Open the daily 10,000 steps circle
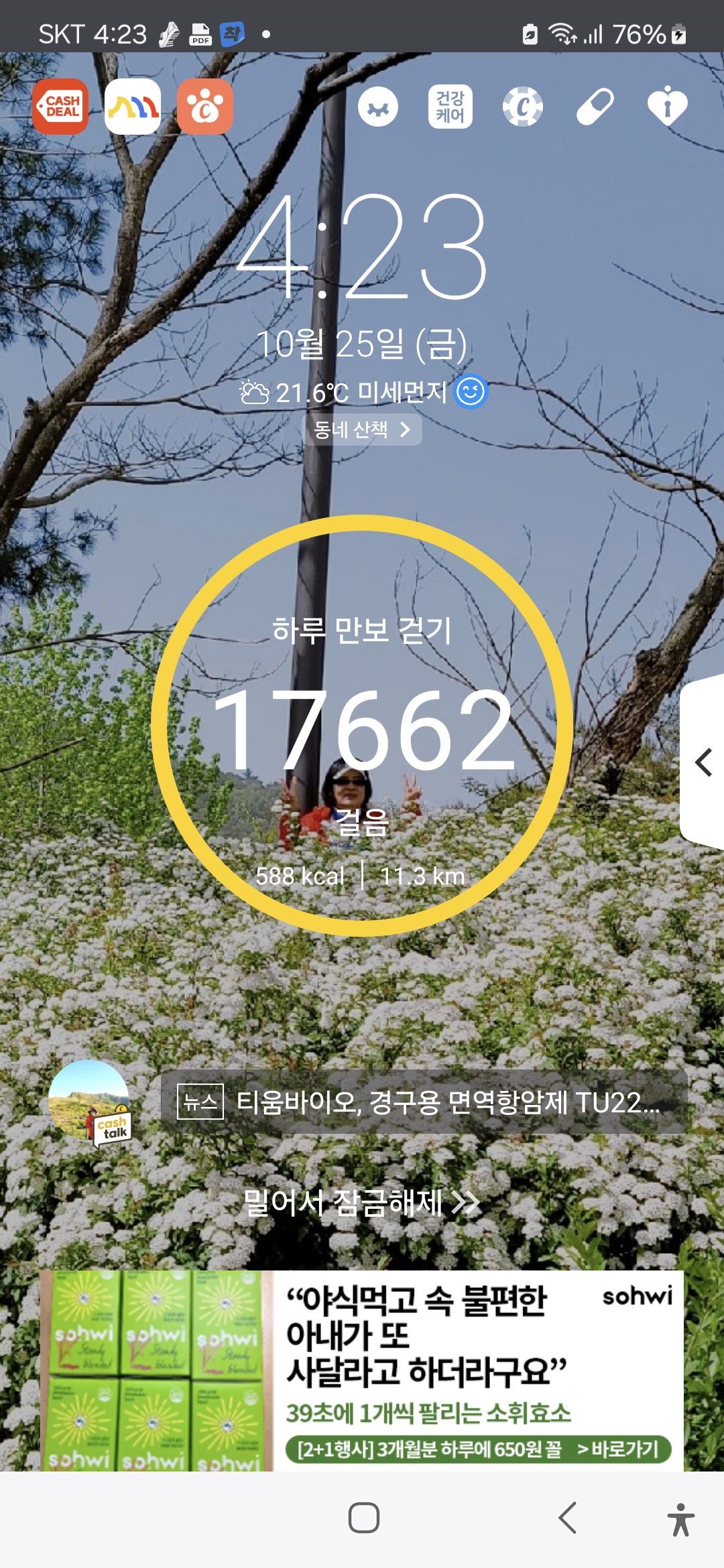The height and width of the screenshot is (1568, 724). [x=362, y=726]
